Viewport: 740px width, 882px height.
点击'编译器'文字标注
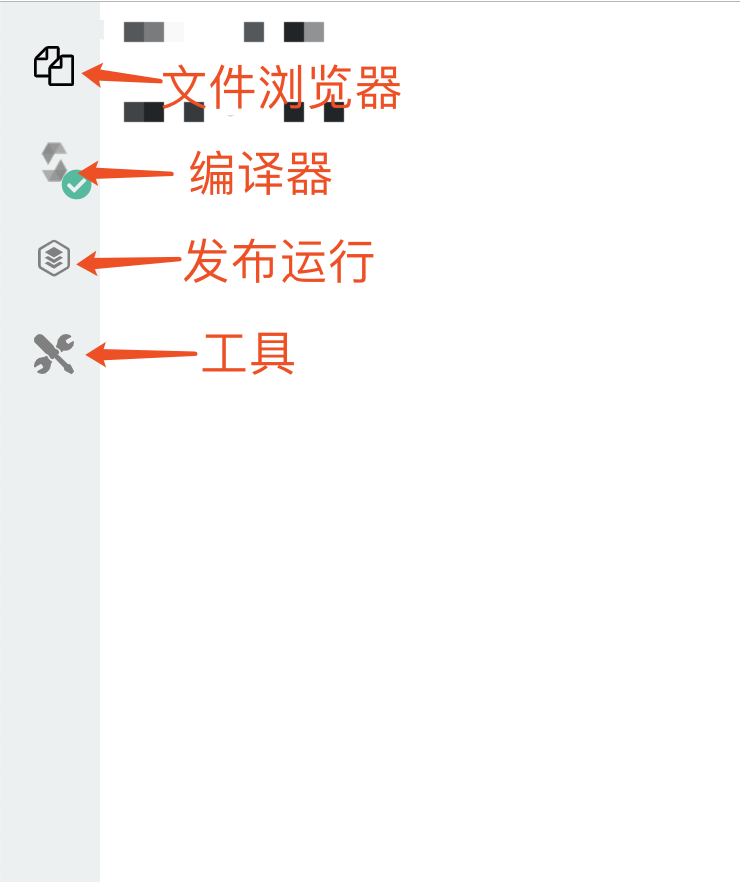pyautogui.click(x=260, y=177)
